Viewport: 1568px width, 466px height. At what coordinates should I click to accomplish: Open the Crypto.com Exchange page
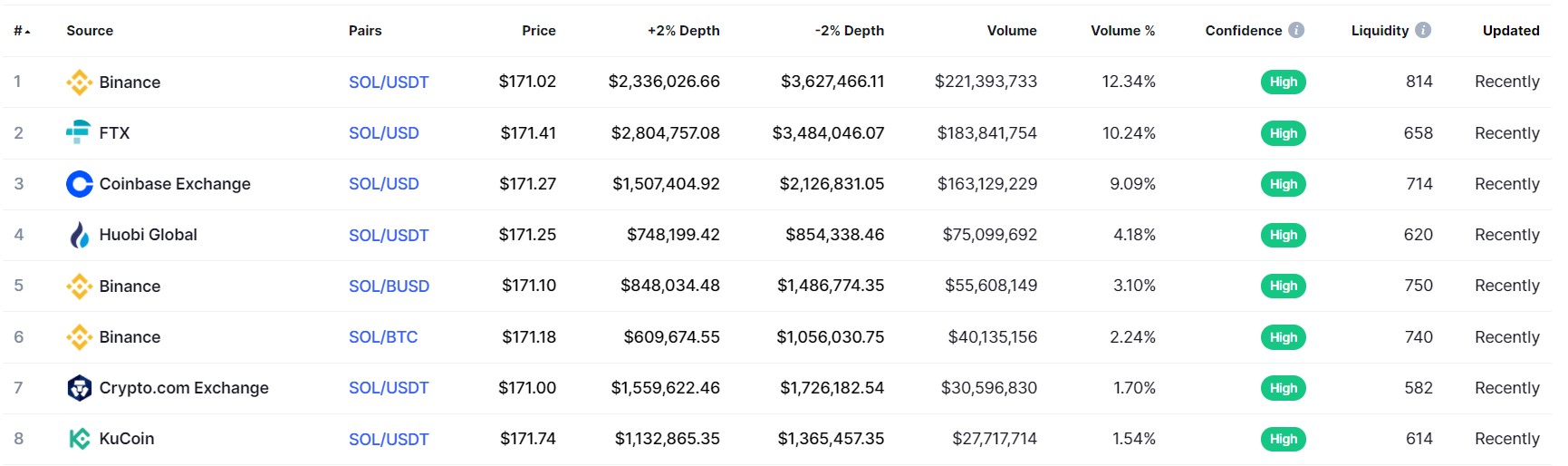pos(183,388)
